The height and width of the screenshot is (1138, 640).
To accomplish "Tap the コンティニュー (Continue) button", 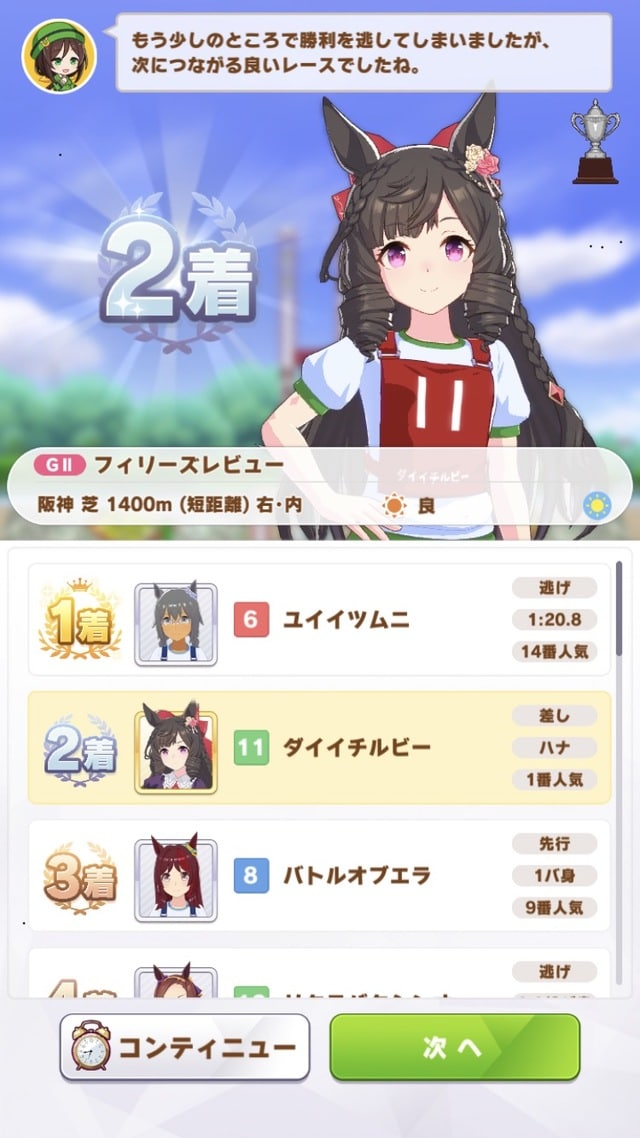I will click(x=185, y=1047).
